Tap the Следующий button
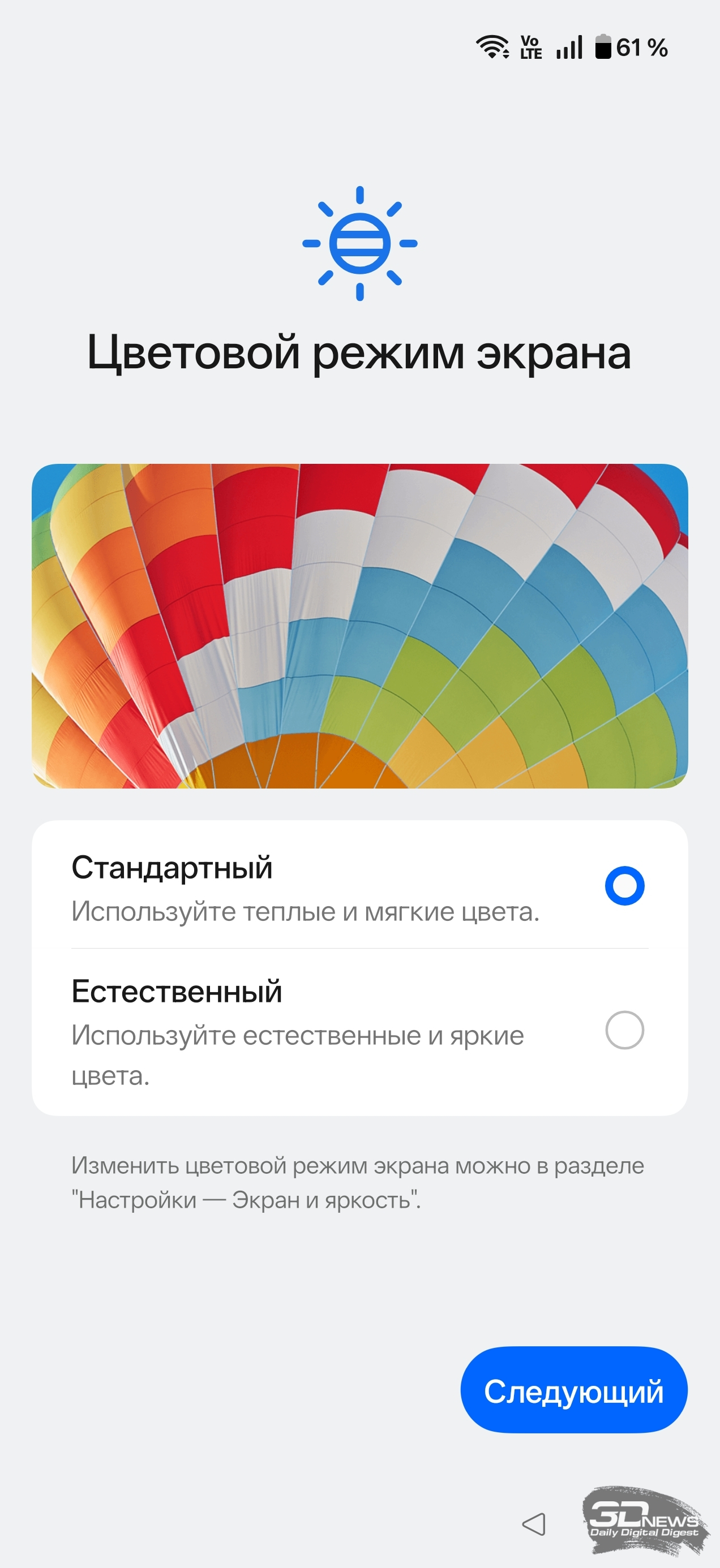 573,1392
